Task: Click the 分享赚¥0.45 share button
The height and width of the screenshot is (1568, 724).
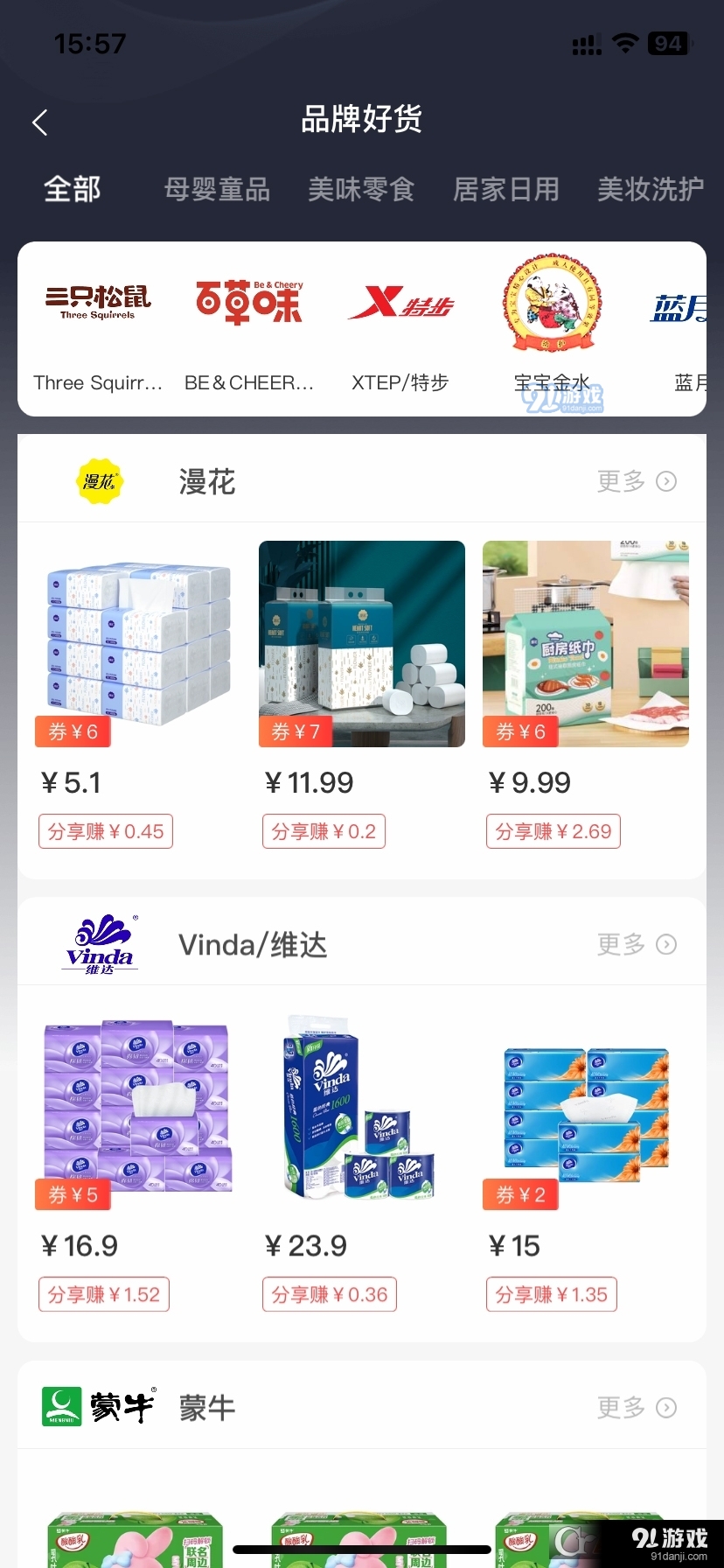Action: point(105,830)
